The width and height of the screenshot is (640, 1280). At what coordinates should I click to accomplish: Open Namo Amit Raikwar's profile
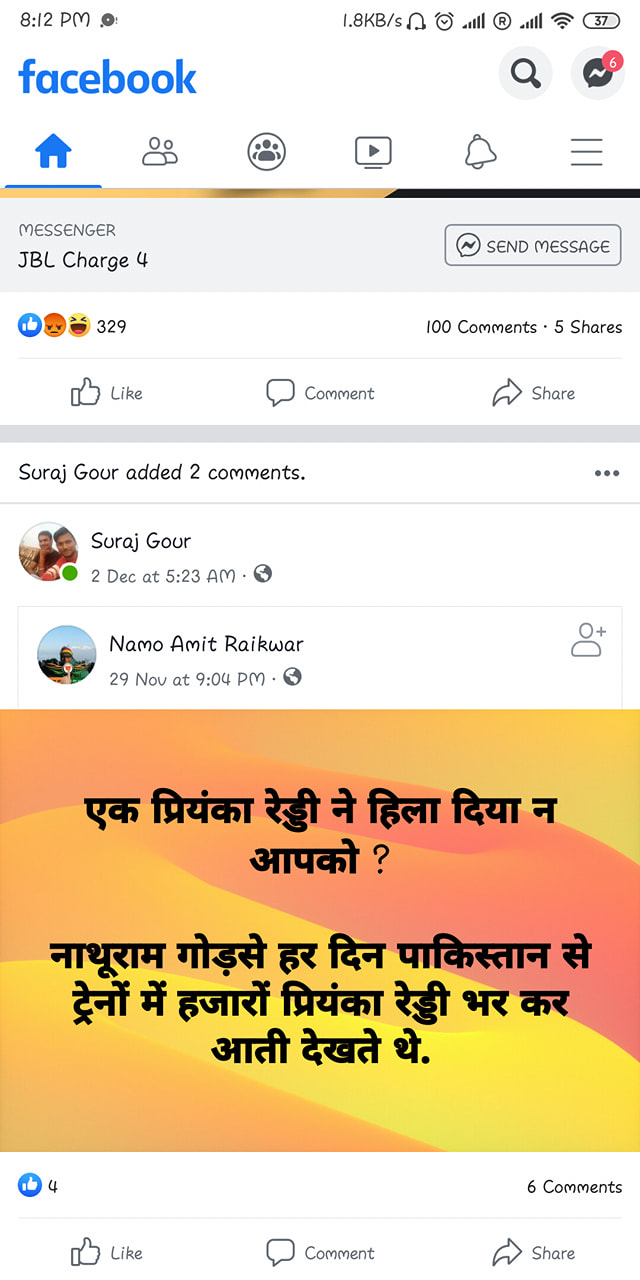coord(206,644)
